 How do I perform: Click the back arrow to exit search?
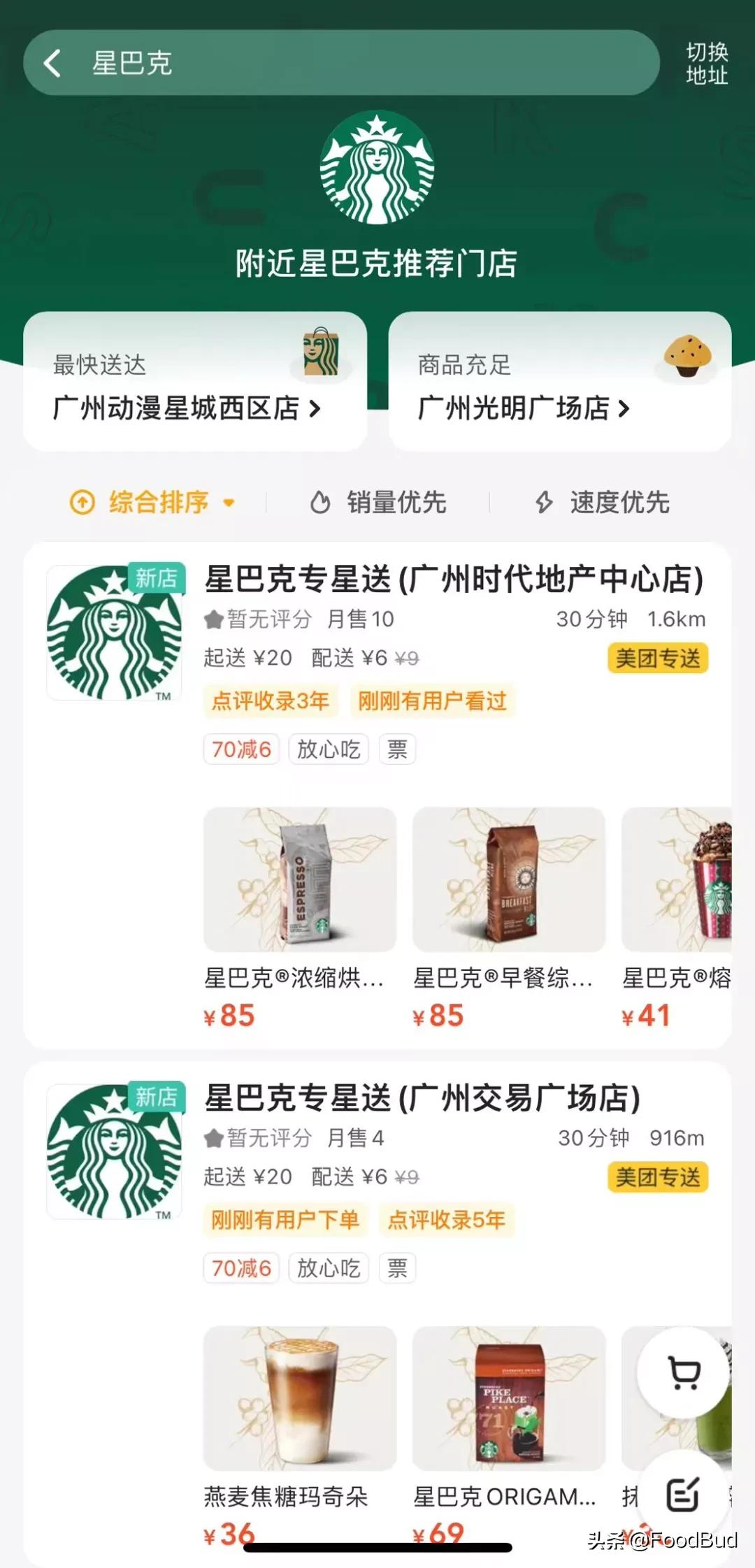tap(52, 63)
